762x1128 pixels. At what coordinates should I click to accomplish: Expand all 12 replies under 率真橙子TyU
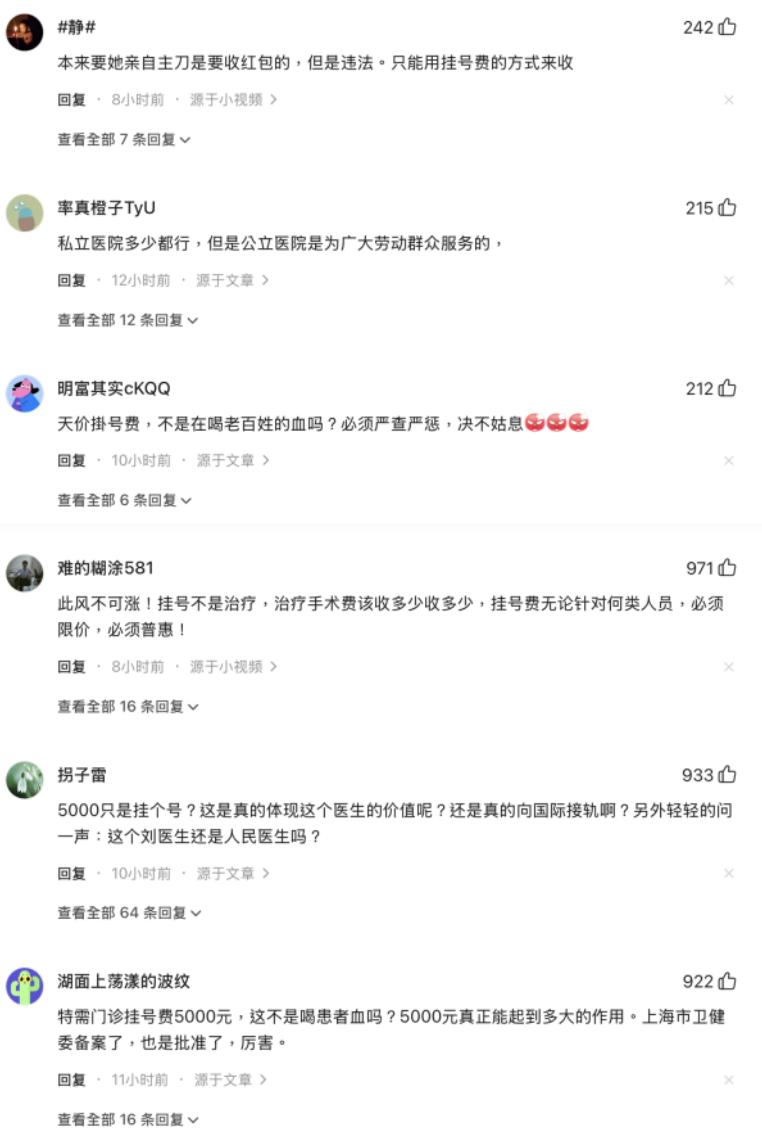click(x=127, y=320)
